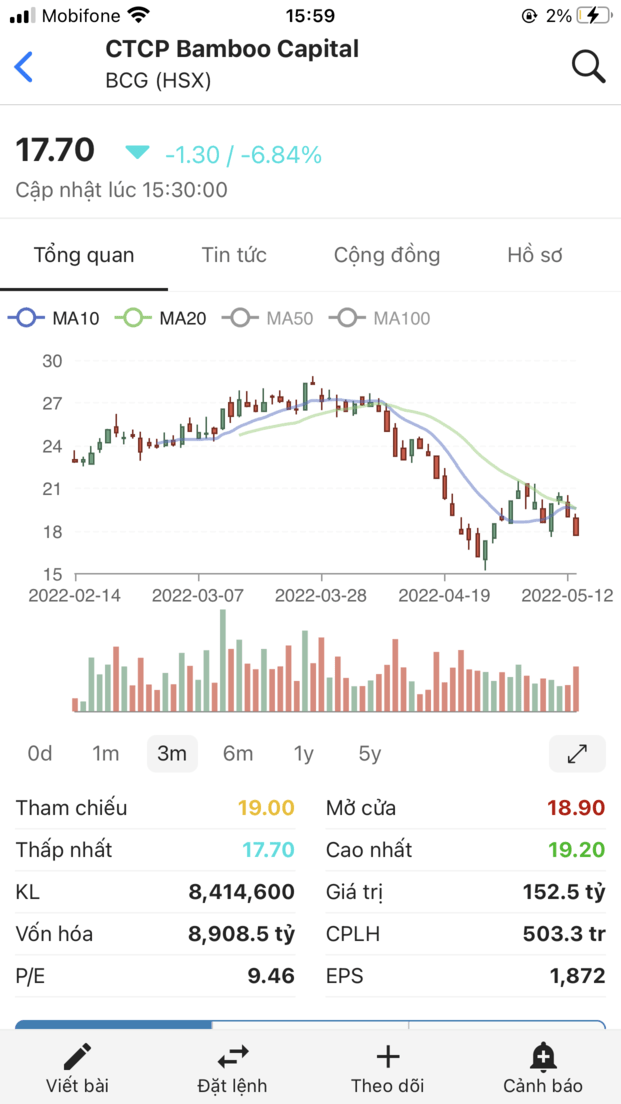Show the 5y price history
The height and width of the screenshot is (1104, 621).
click(x=370, y=753)
